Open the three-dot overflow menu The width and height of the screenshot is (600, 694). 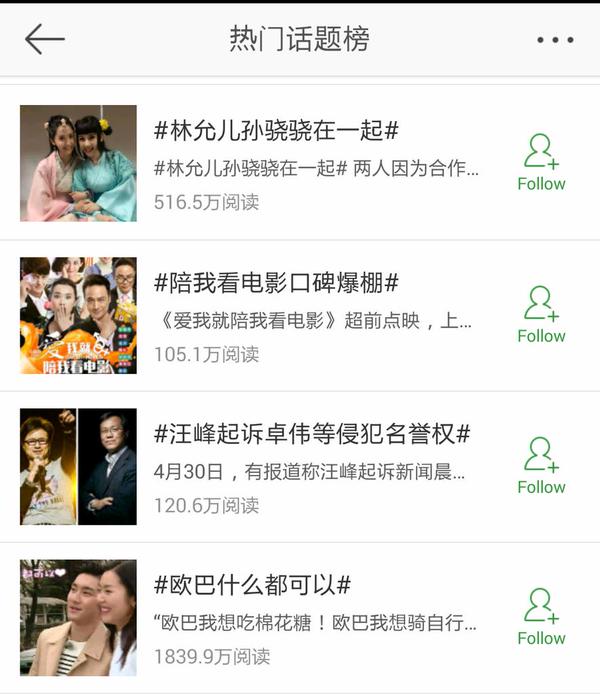(x=555, y=40)
